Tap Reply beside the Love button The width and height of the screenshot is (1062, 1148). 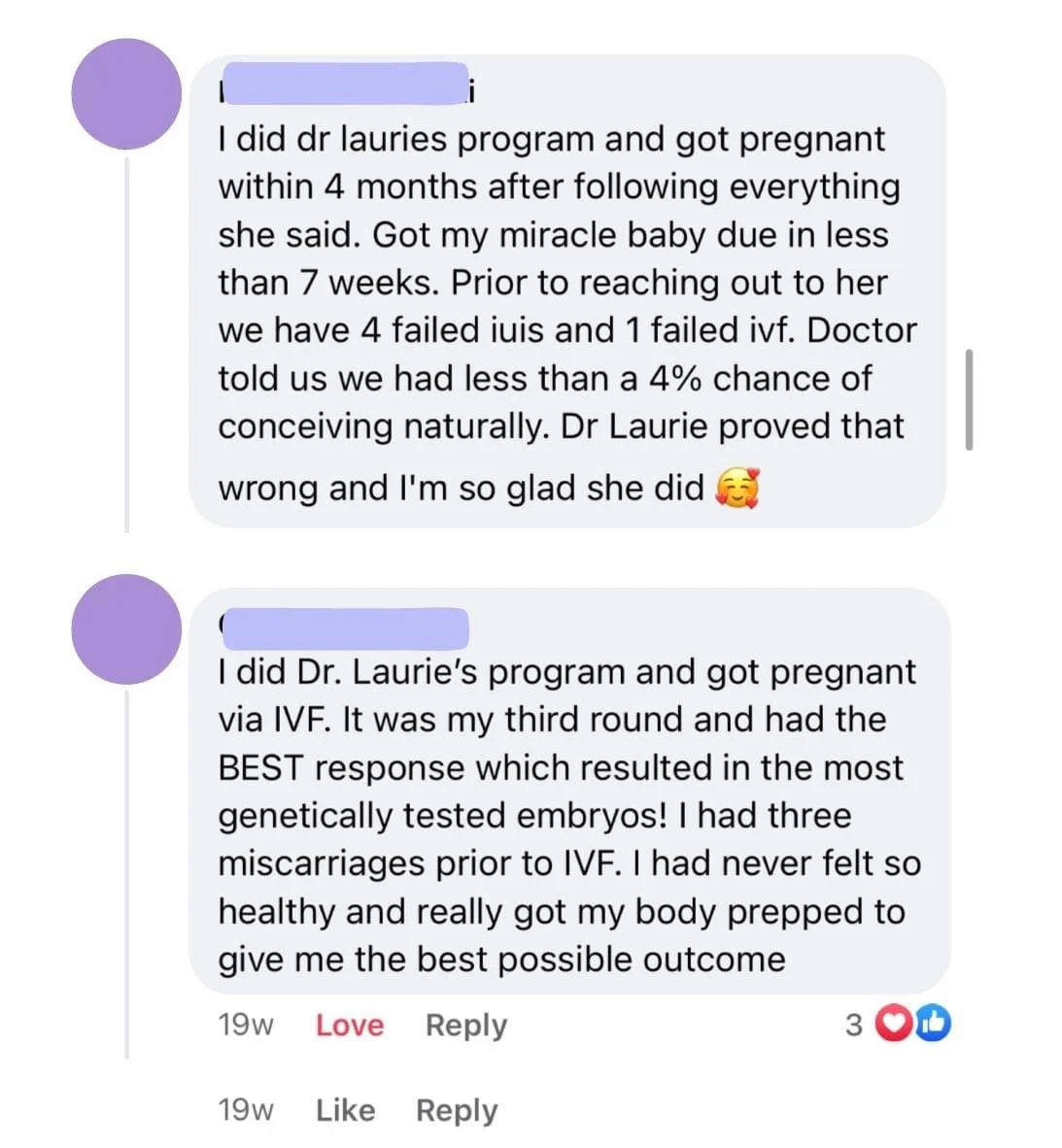(465, 1025)
